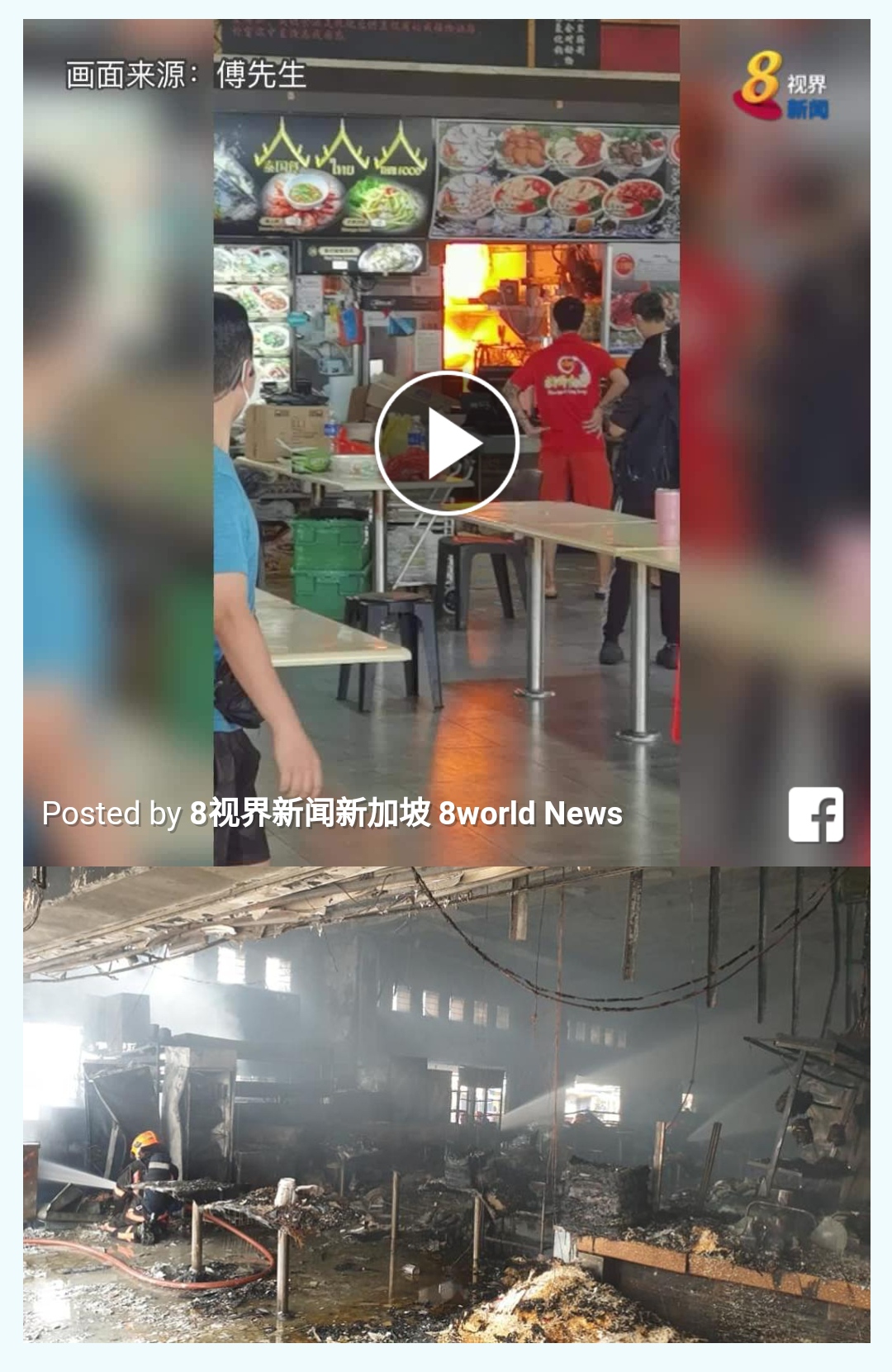Viewport: 892px width, 1372px height.
Task: Open the firefighter burnt hawker centre photo
Action: click(446, 1104)
